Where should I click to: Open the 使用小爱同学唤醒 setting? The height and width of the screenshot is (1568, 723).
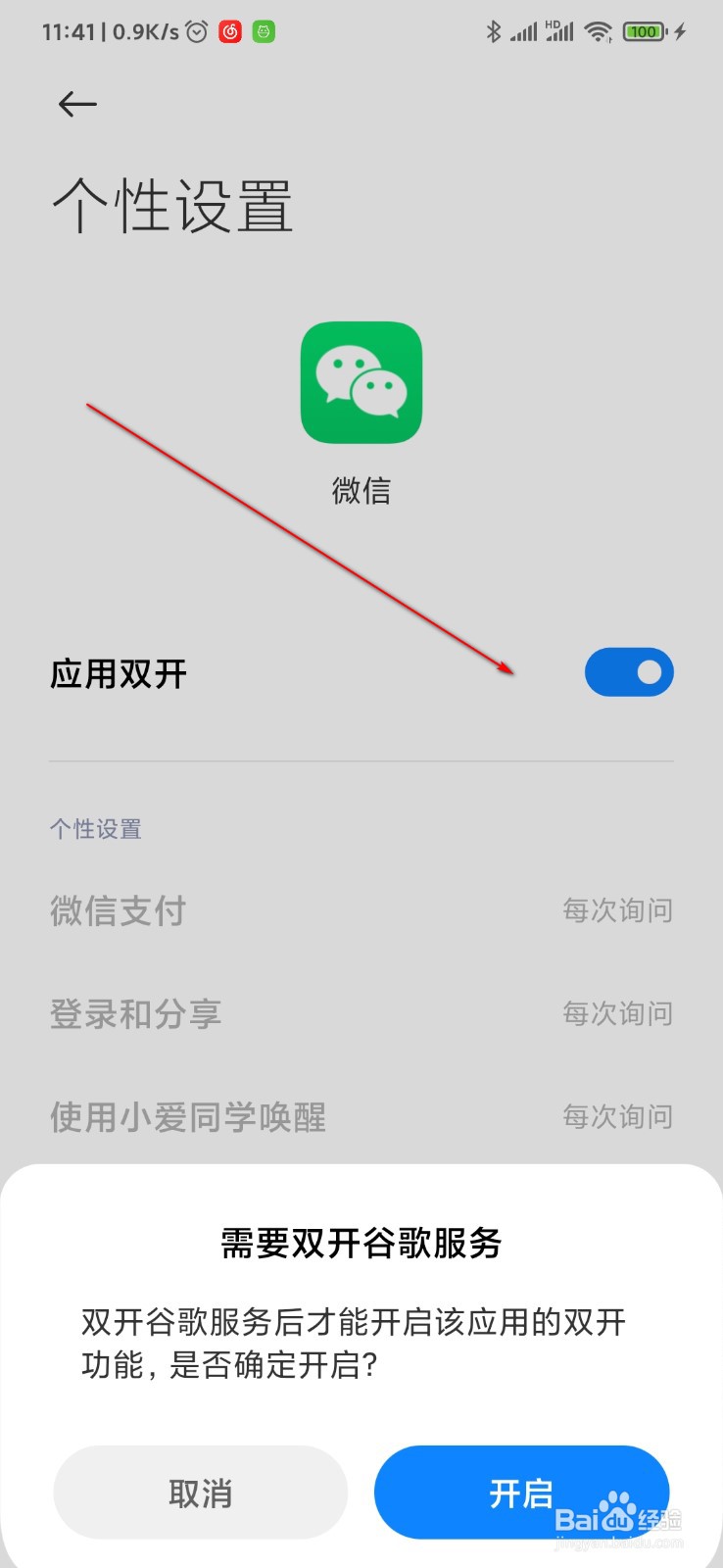[186, 1117]
